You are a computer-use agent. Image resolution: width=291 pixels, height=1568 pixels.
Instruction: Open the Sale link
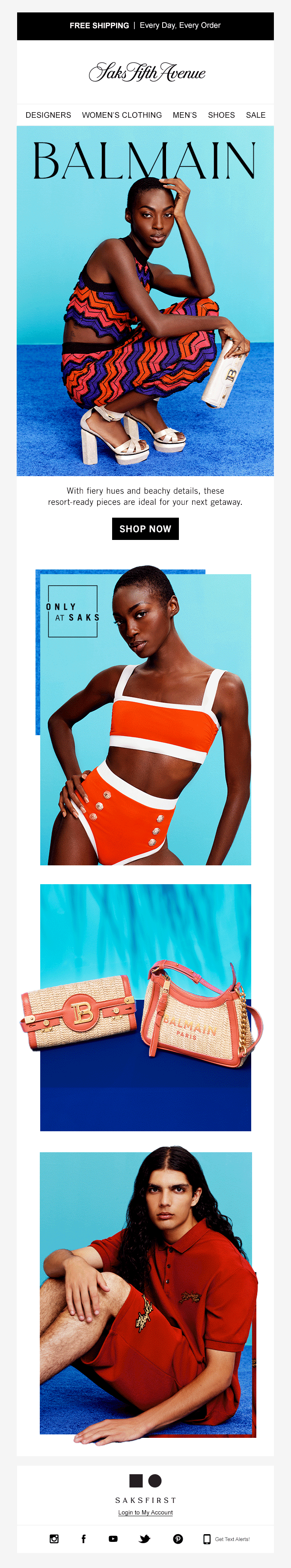click(255, 115)
